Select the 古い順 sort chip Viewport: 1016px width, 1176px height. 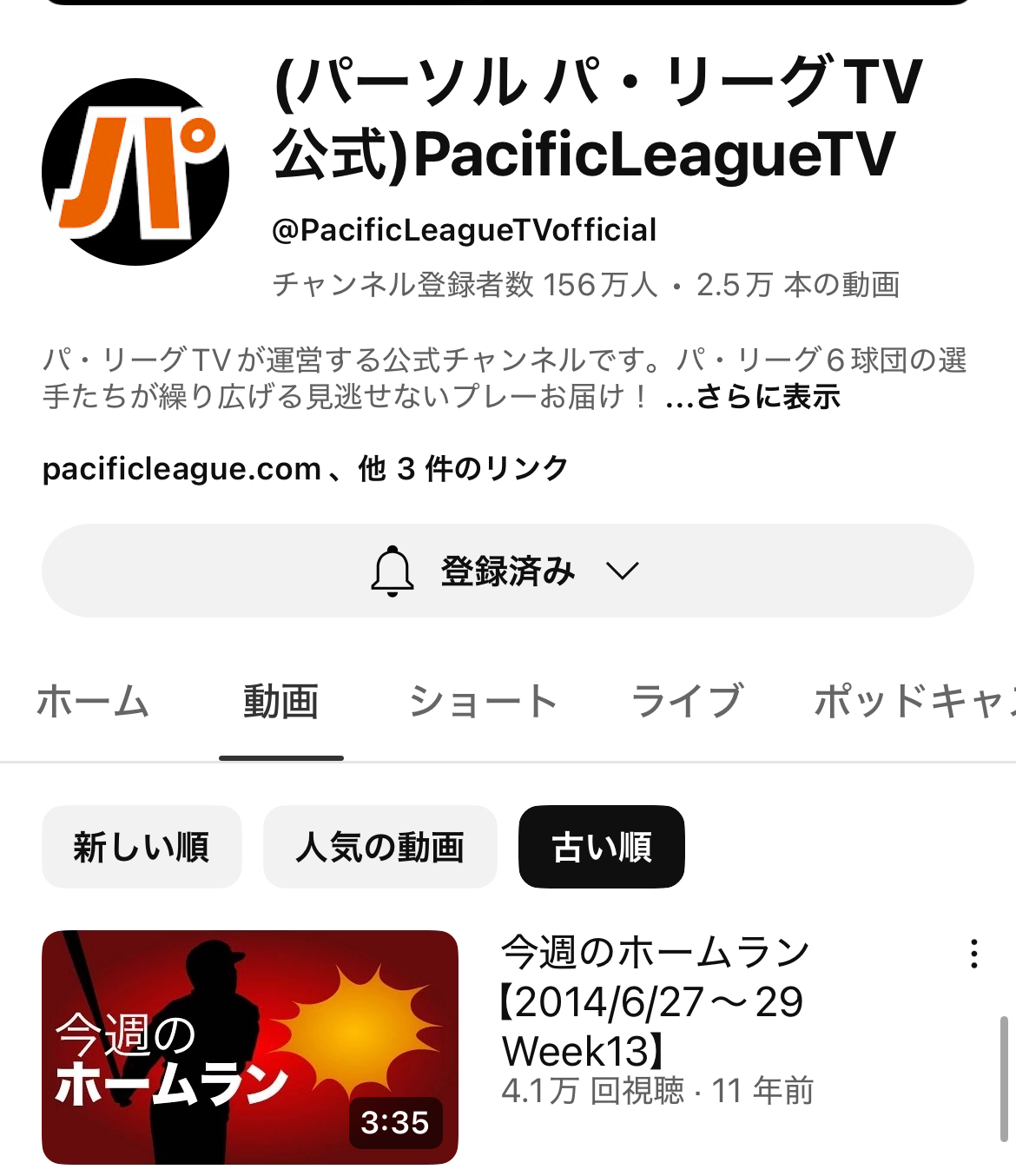[601, 847]
